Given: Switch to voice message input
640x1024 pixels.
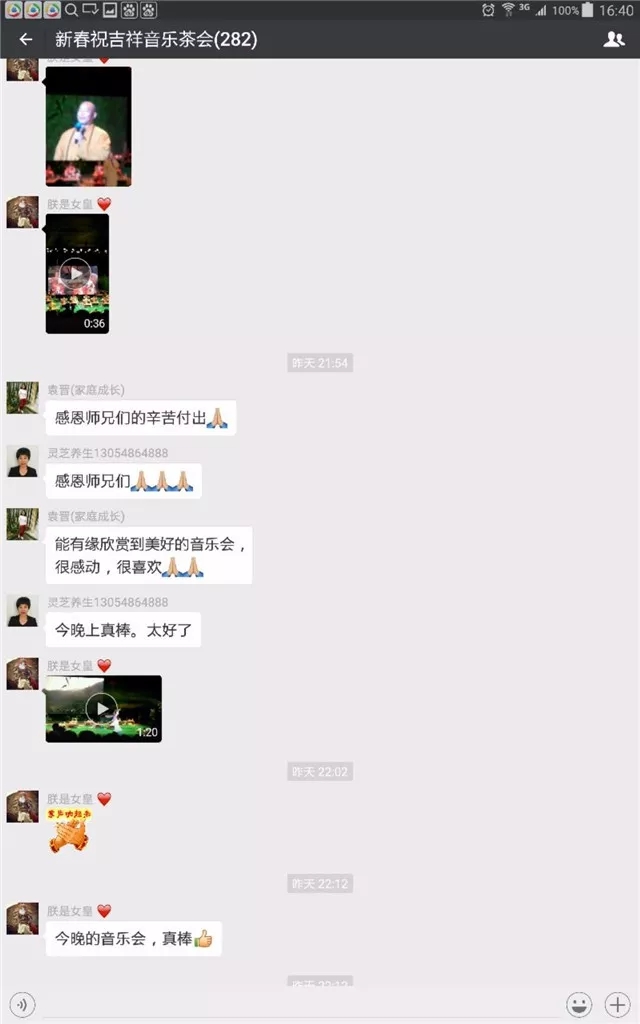Looking at the screenshot, I should pos(22,1004).
